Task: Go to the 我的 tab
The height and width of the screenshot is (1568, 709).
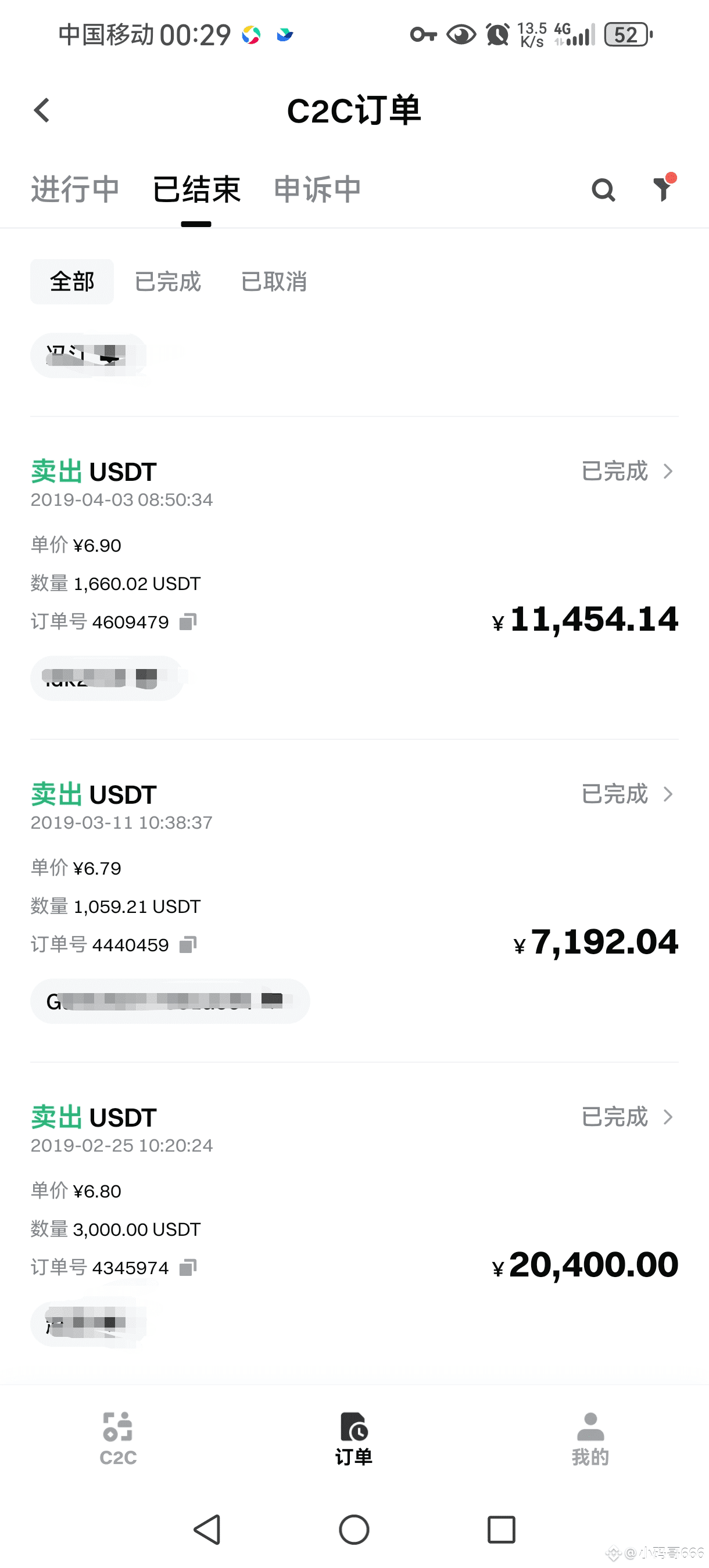Action: (x=590, y=1439)
